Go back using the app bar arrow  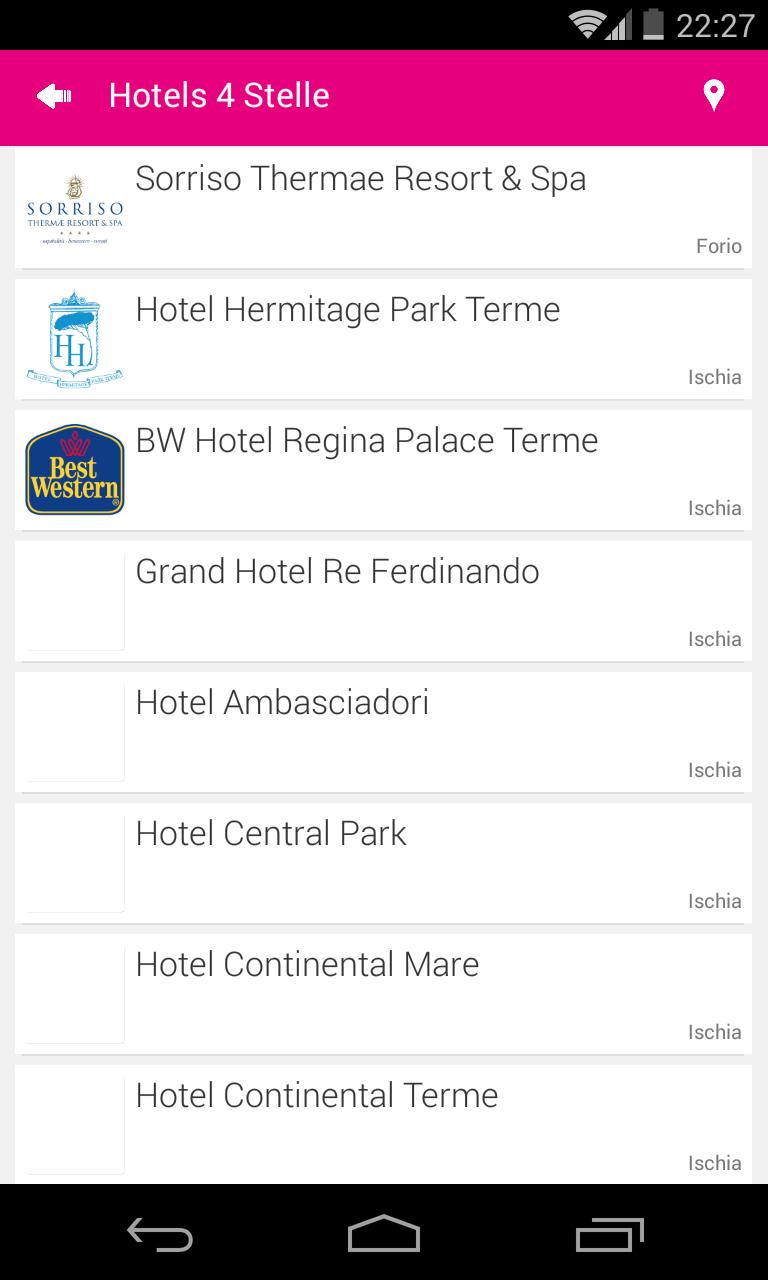tap(54, 96)
